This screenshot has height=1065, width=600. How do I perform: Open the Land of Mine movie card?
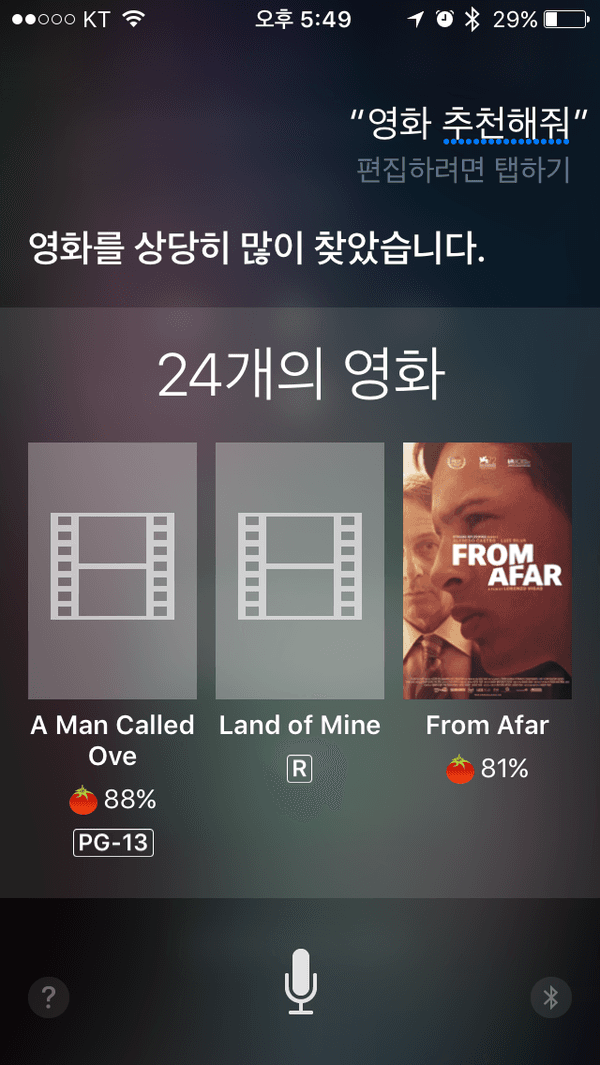[x=299, y=571]
